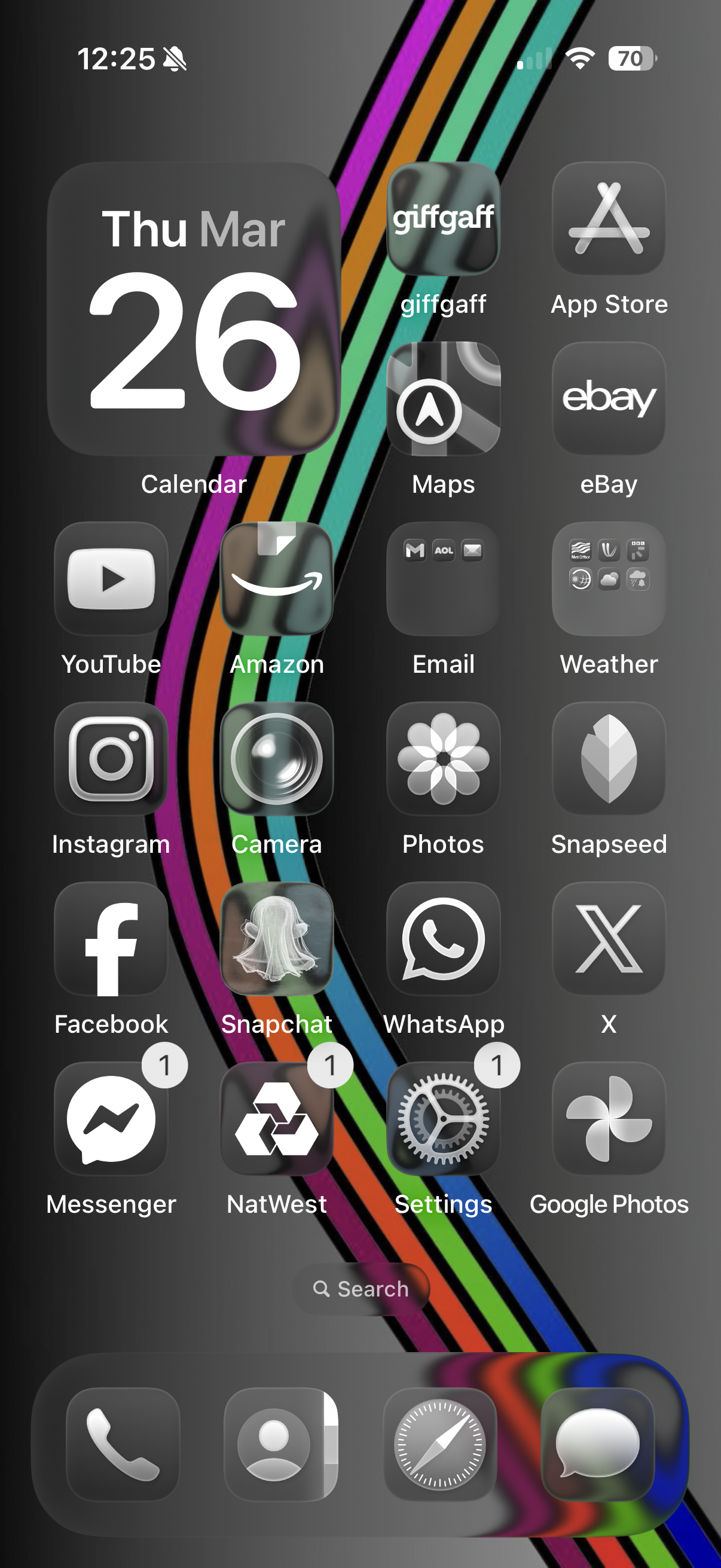Open the App Store

click(609, 218)
